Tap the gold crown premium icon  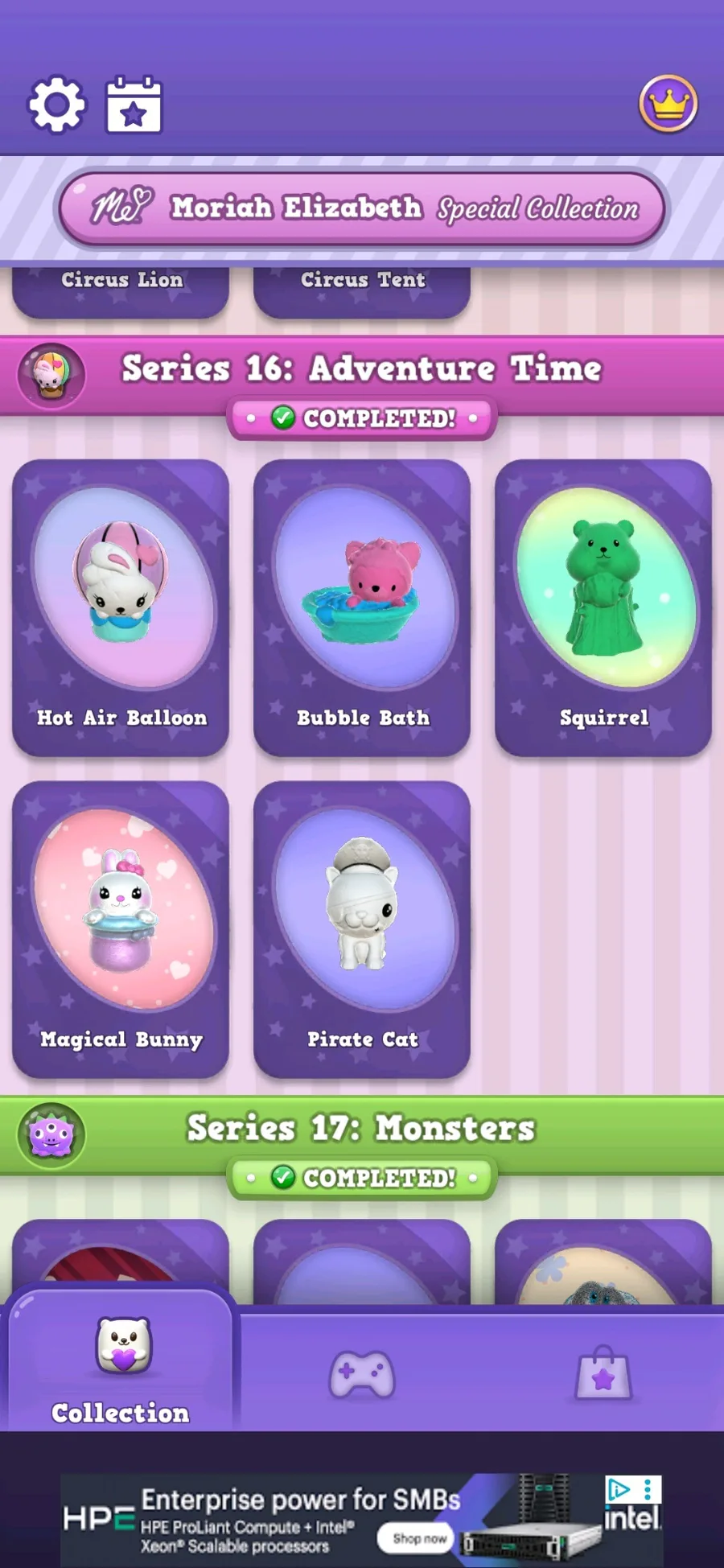[668, 104]
